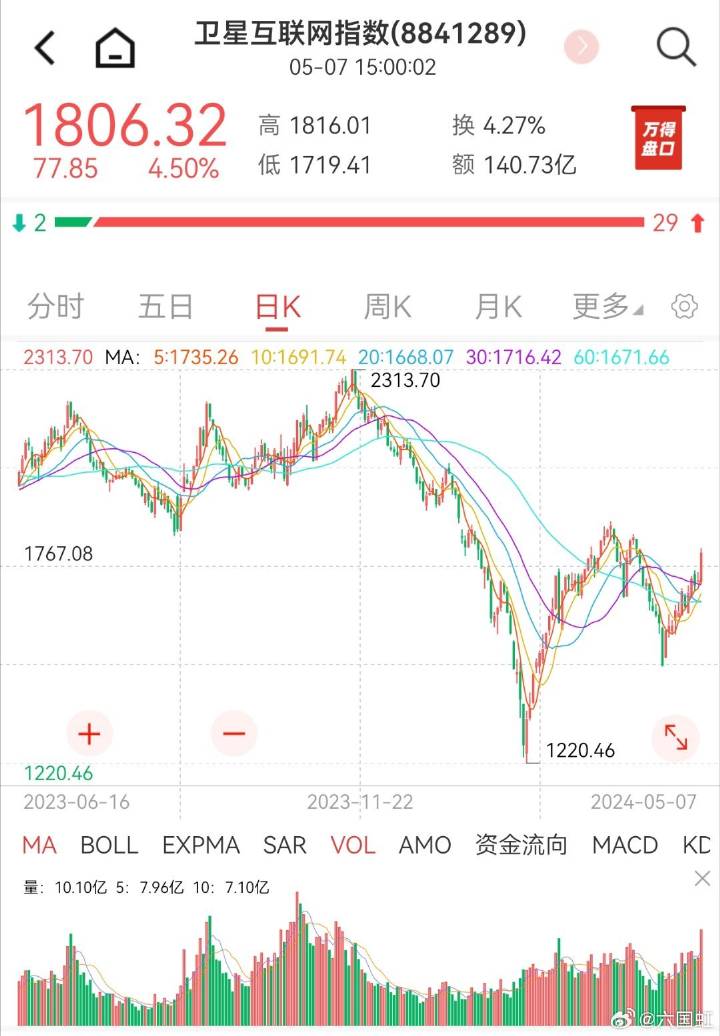The height and width of the screenshot is (1036, 720).
Task: Open chart settings gear
Action: (x=685, y=306)
